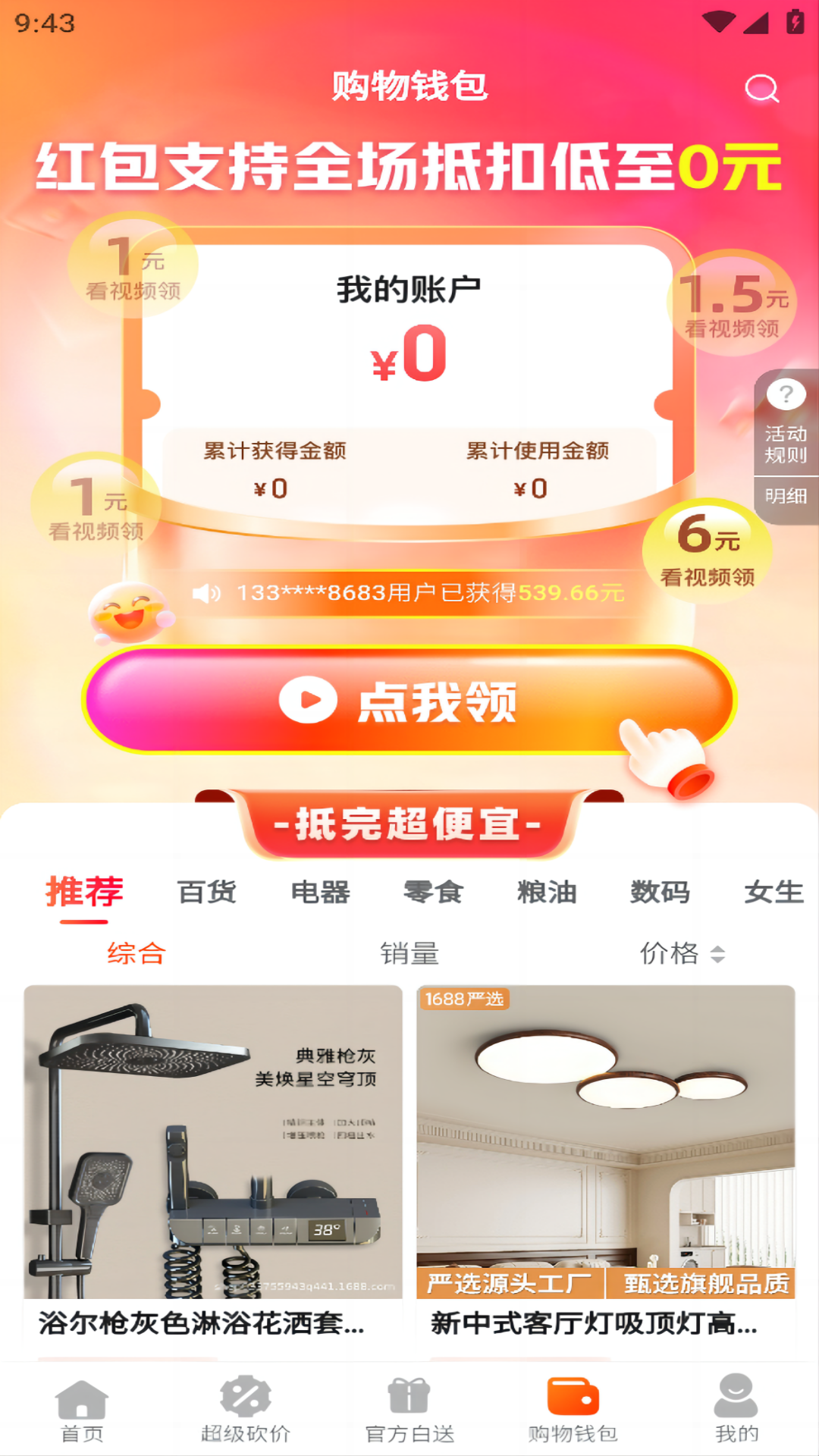This screenshot has height=1456, width=819.
Task: Sort products by 销量
Action: coord(409,953)
